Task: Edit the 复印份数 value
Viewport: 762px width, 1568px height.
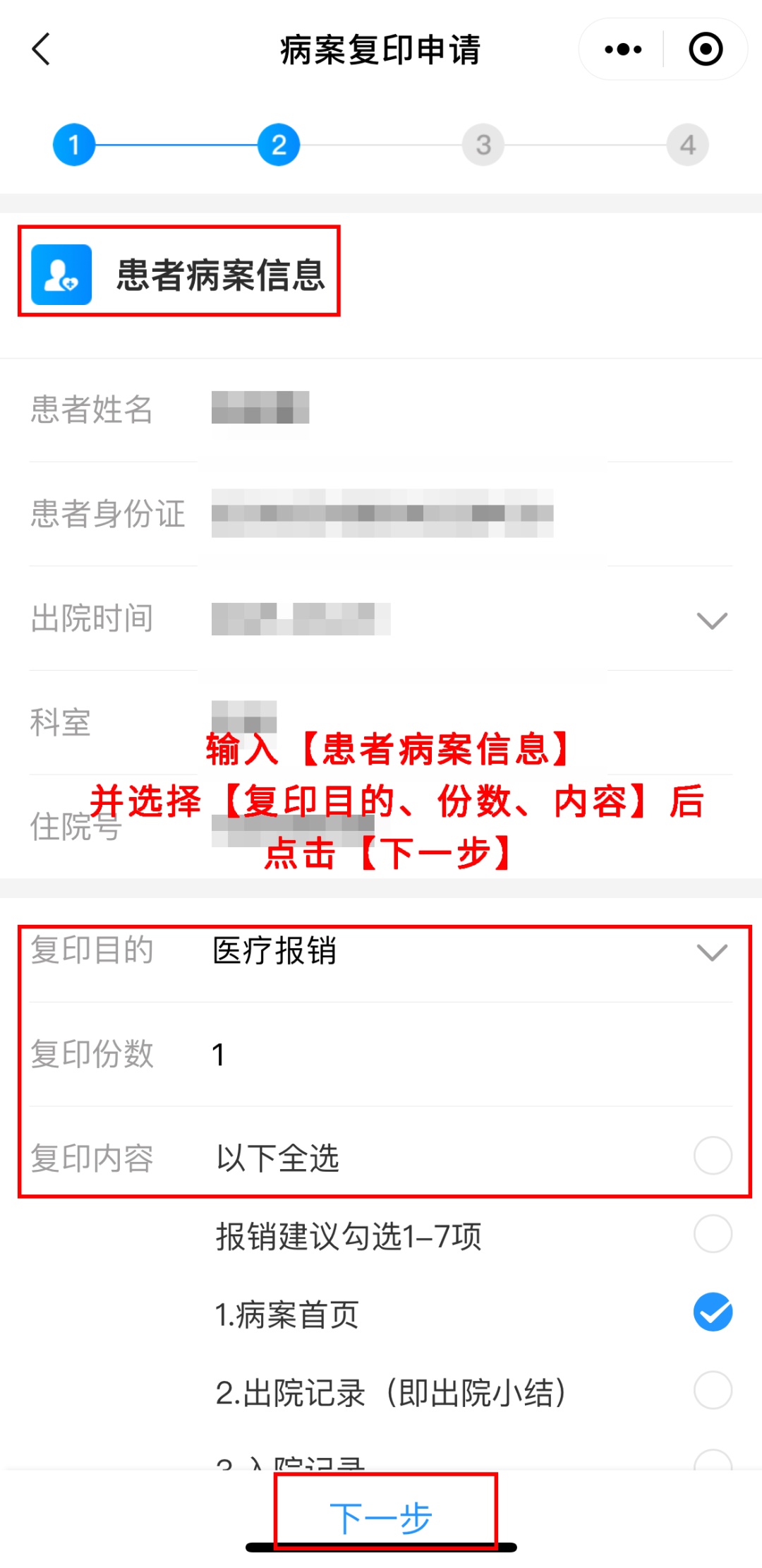Action: [x=423, y=1055]
